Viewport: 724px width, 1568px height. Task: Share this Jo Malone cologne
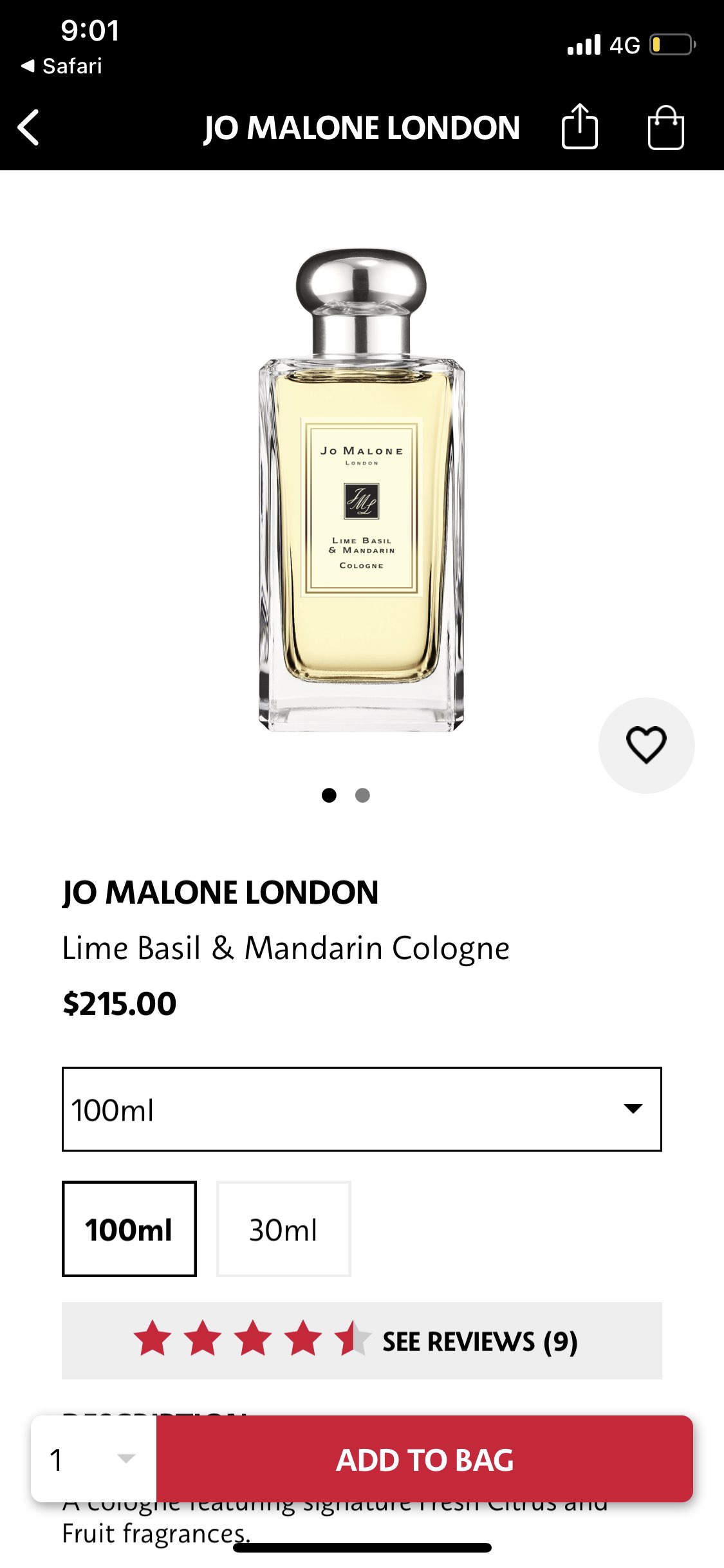coord(579,127)
